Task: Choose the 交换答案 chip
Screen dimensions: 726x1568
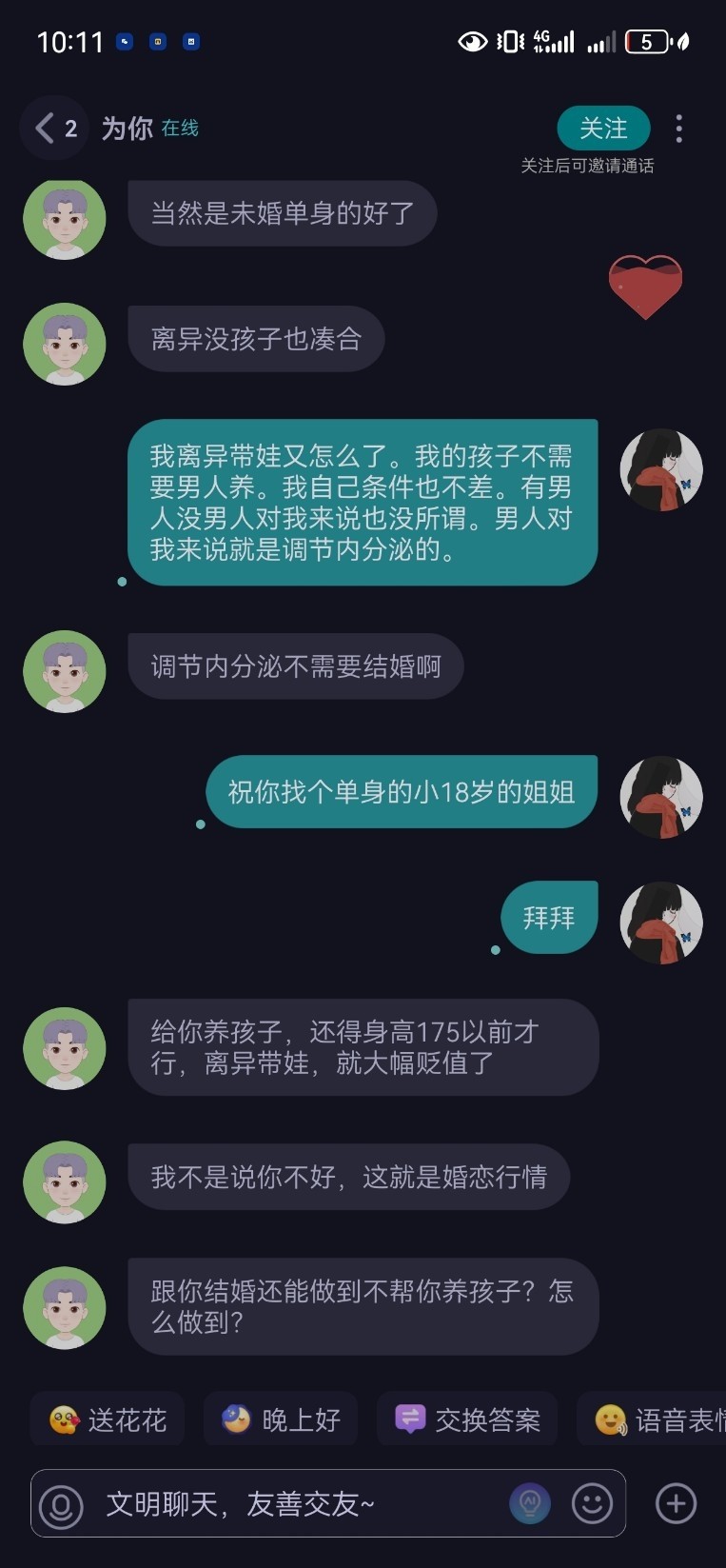Action: point(467,1419)
